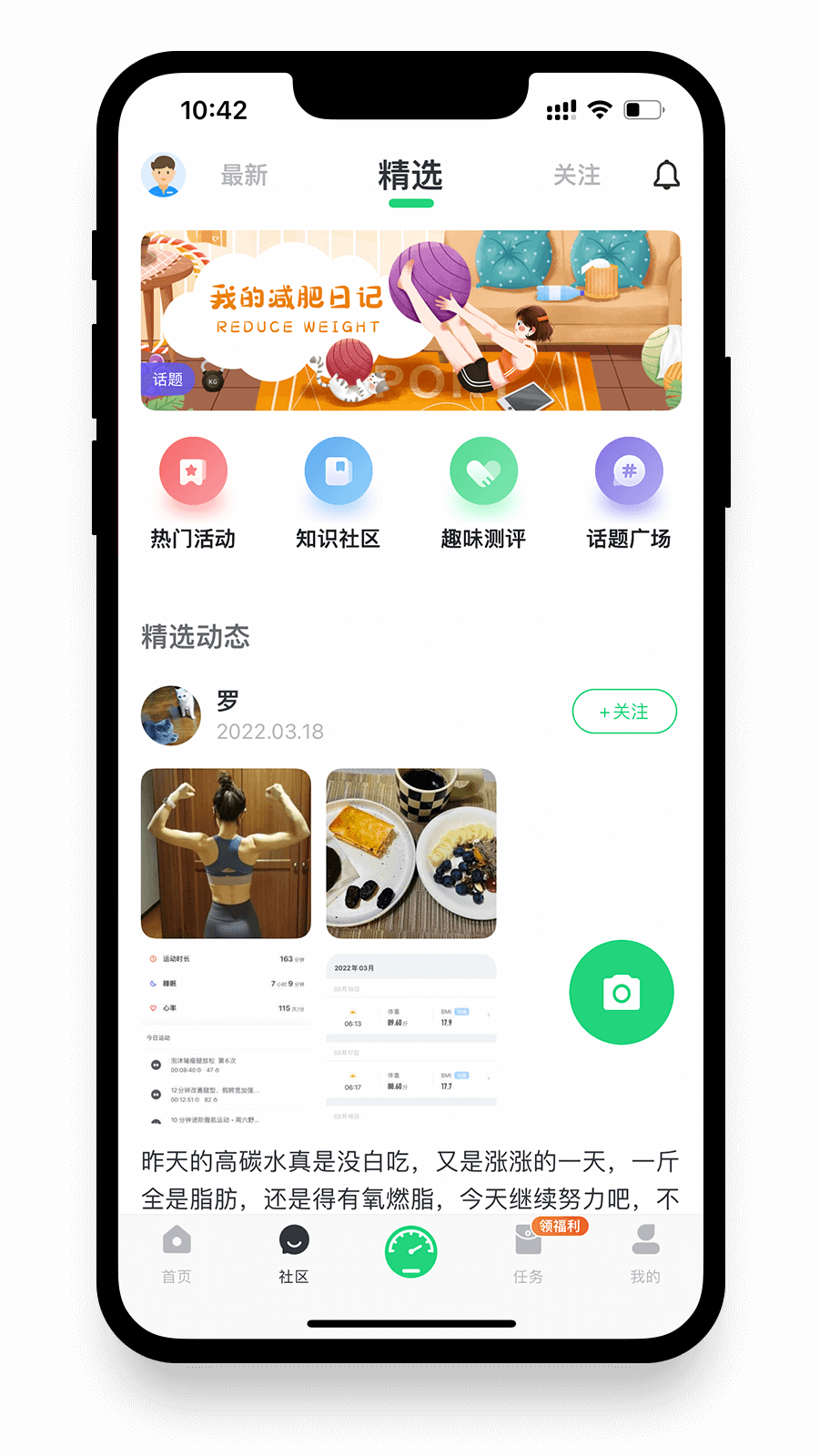Open 话题广场

629,494
